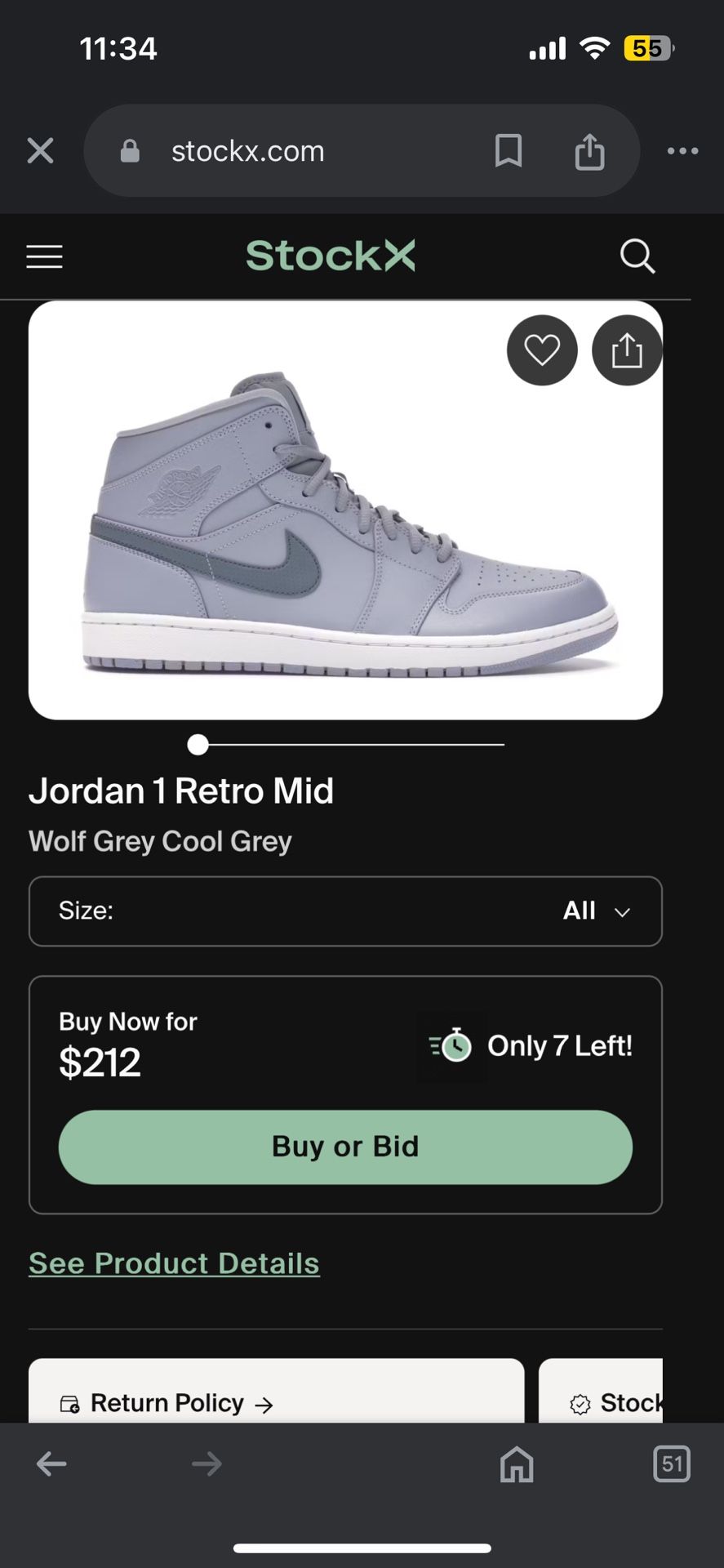
Task: Bookmark this page in browser
Action: coord(508,151)
